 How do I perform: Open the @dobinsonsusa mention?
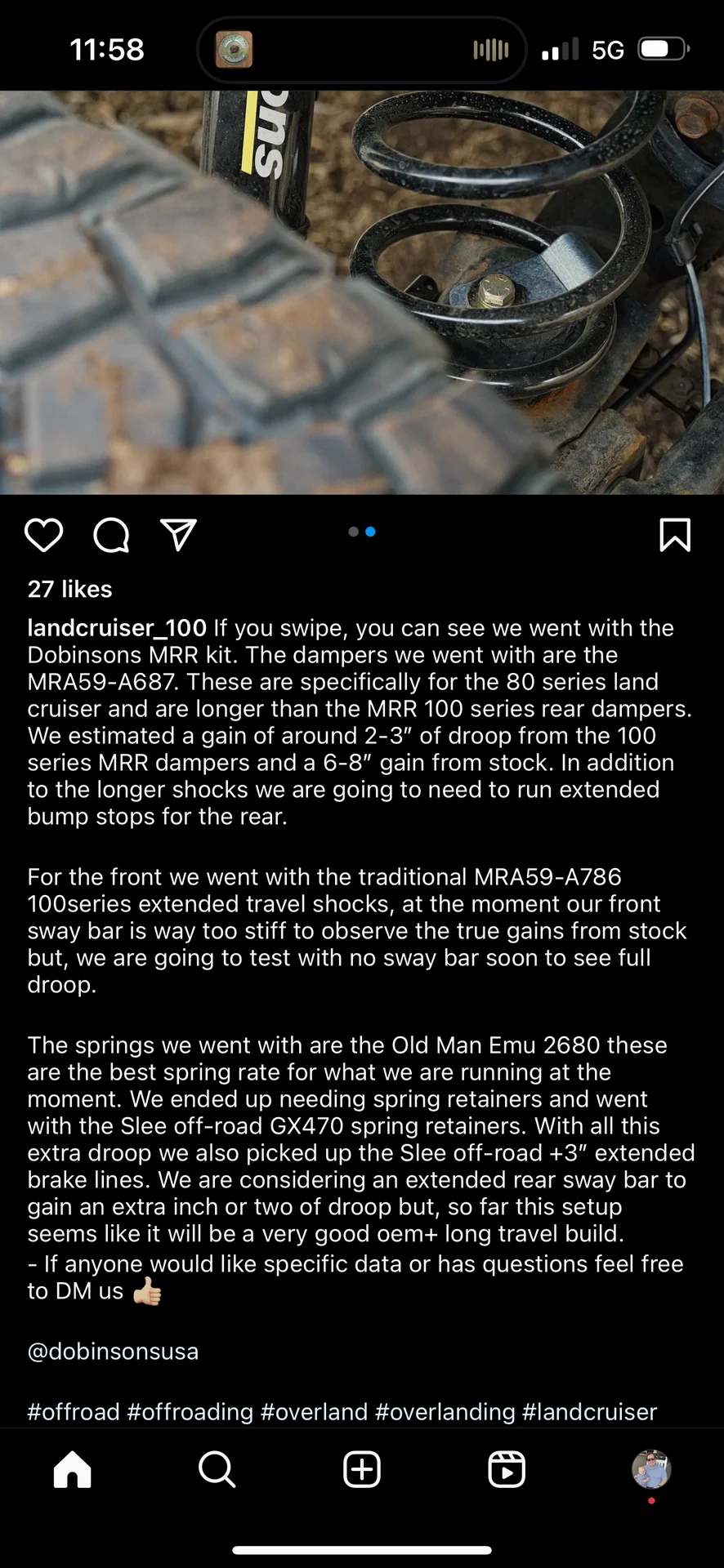113,1352
